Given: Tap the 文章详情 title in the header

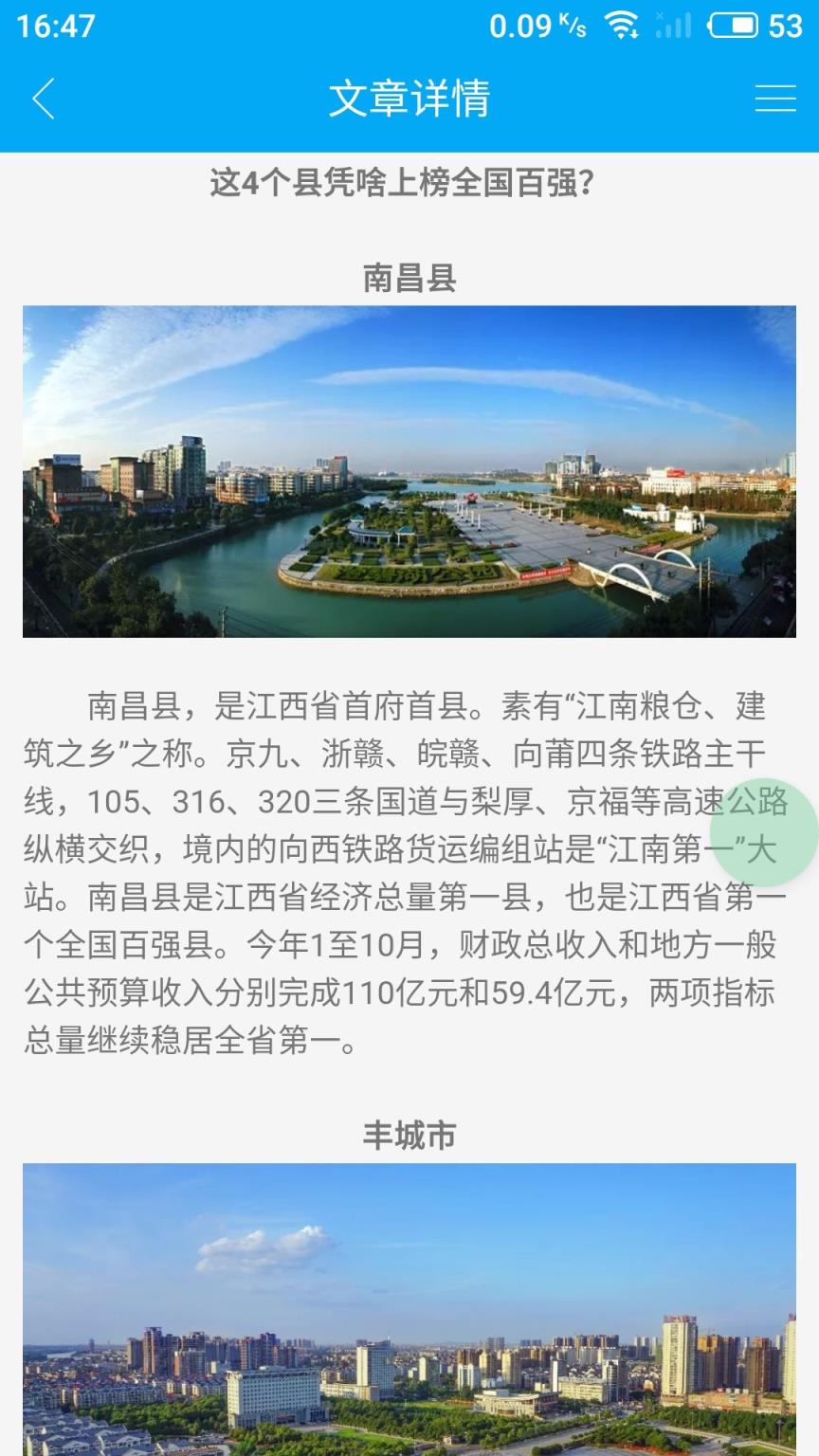Looking at the screenshot, I should click(x=409, y=99).
